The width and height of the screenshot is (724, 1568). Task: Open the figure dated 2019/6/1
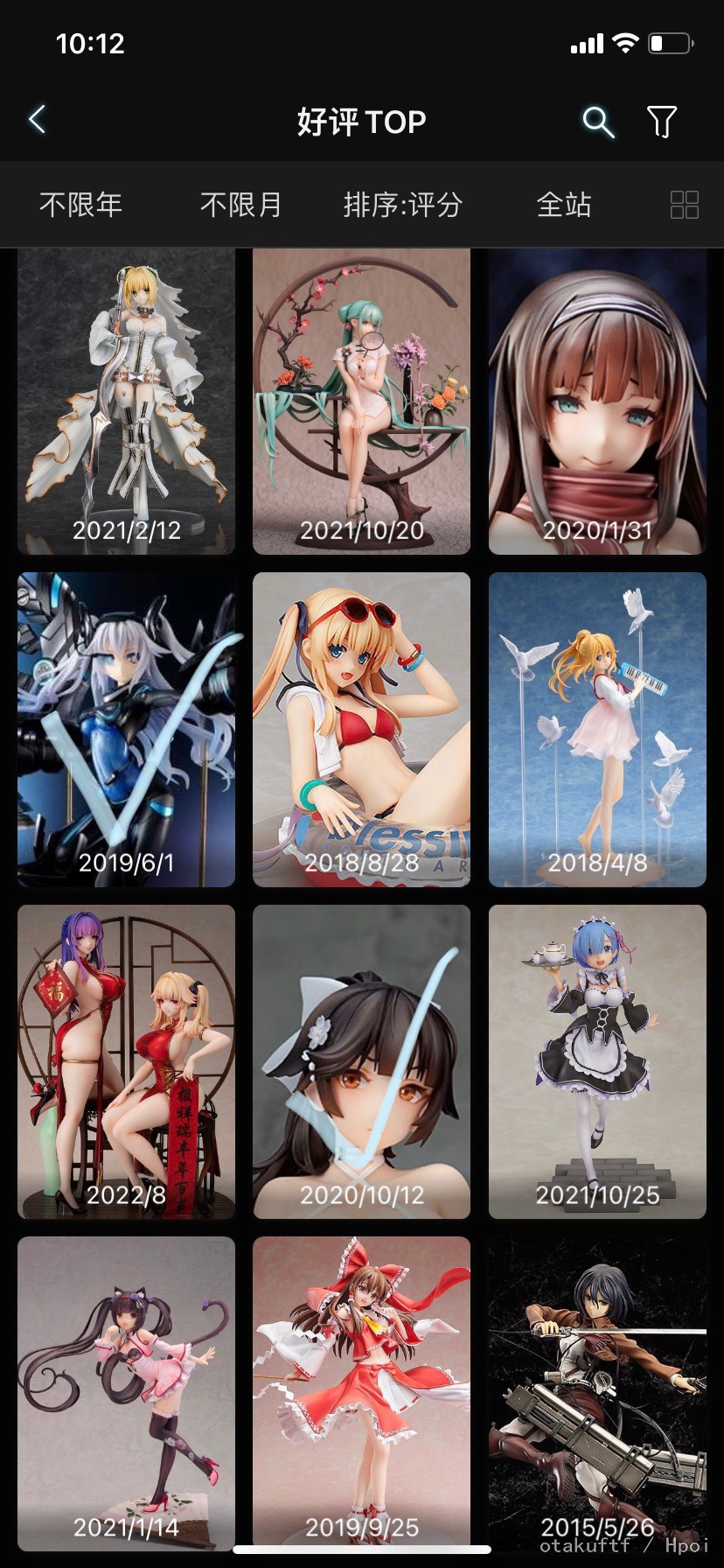pyautogui.click(x=126, y=730)
